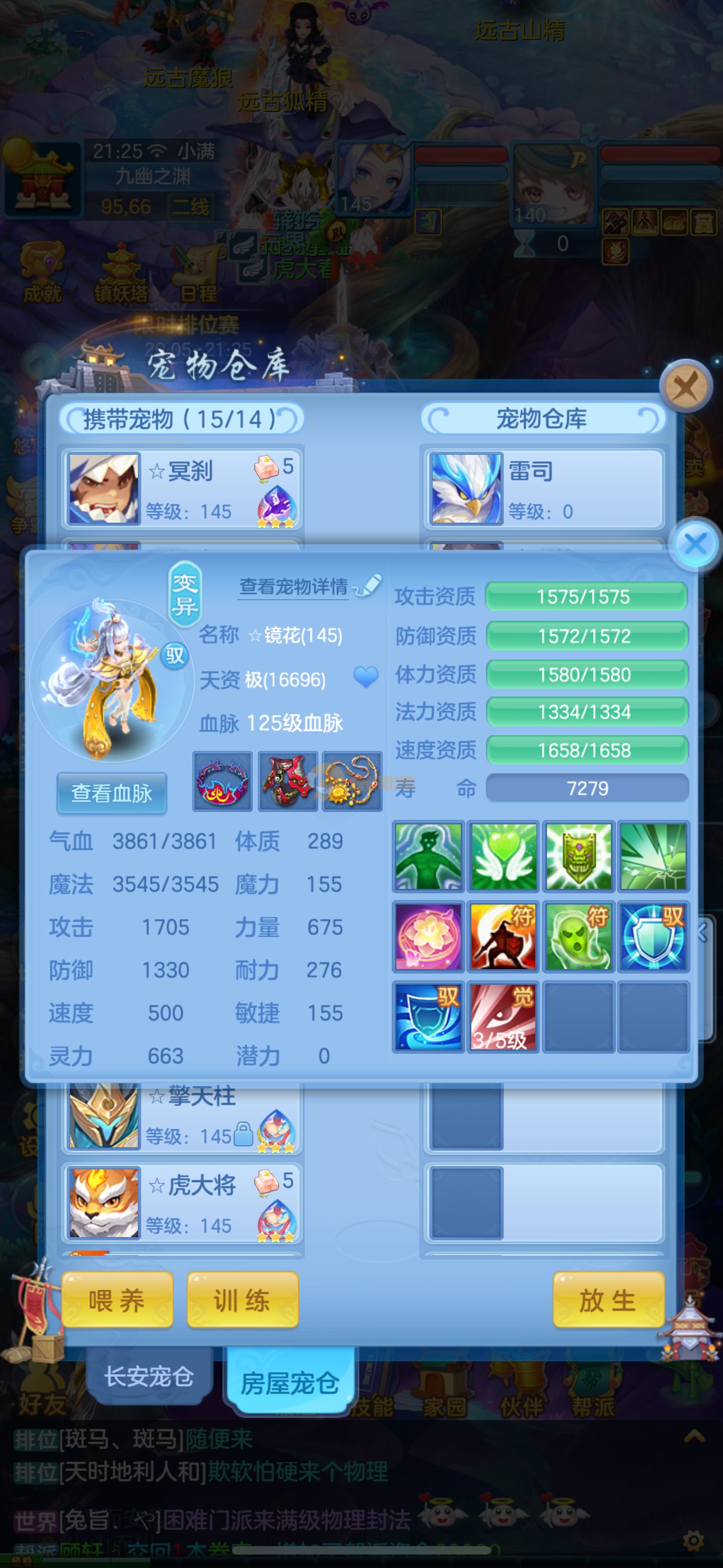Close the pet detail popup
The height and width of the screenshot is (1568, 723).
coord(695,543)
